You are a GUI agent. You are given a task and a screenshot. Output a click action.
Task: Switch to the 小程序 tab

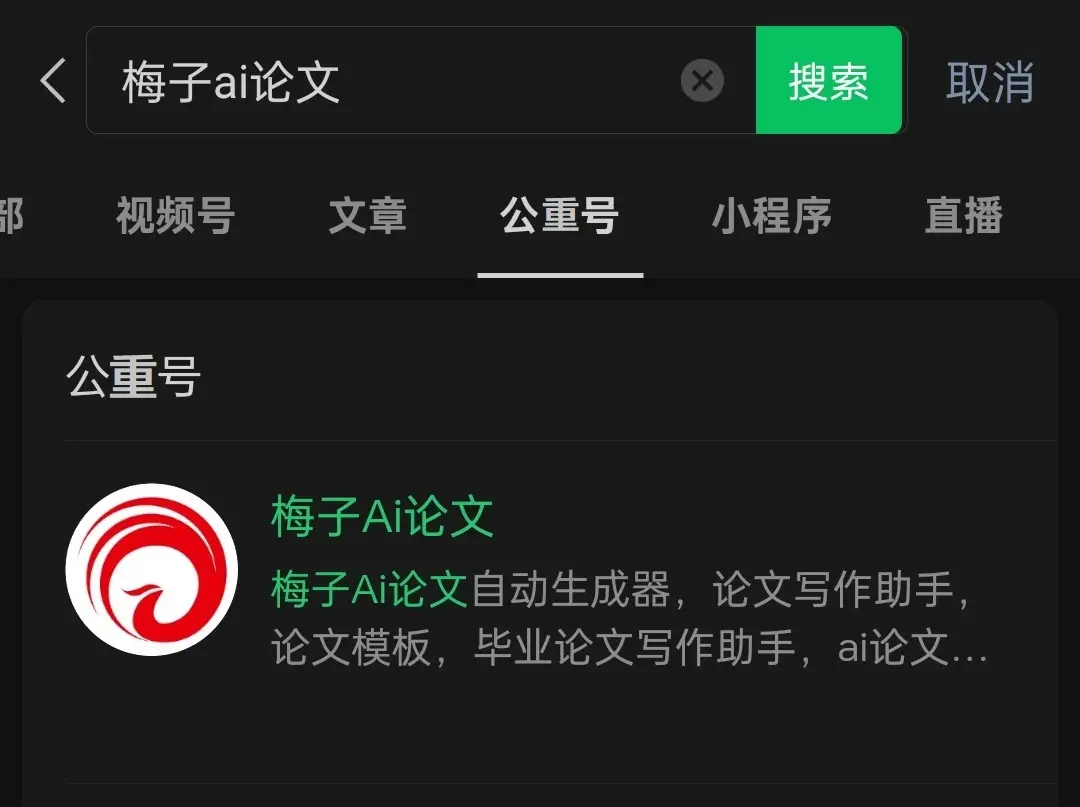coord(771,216)
